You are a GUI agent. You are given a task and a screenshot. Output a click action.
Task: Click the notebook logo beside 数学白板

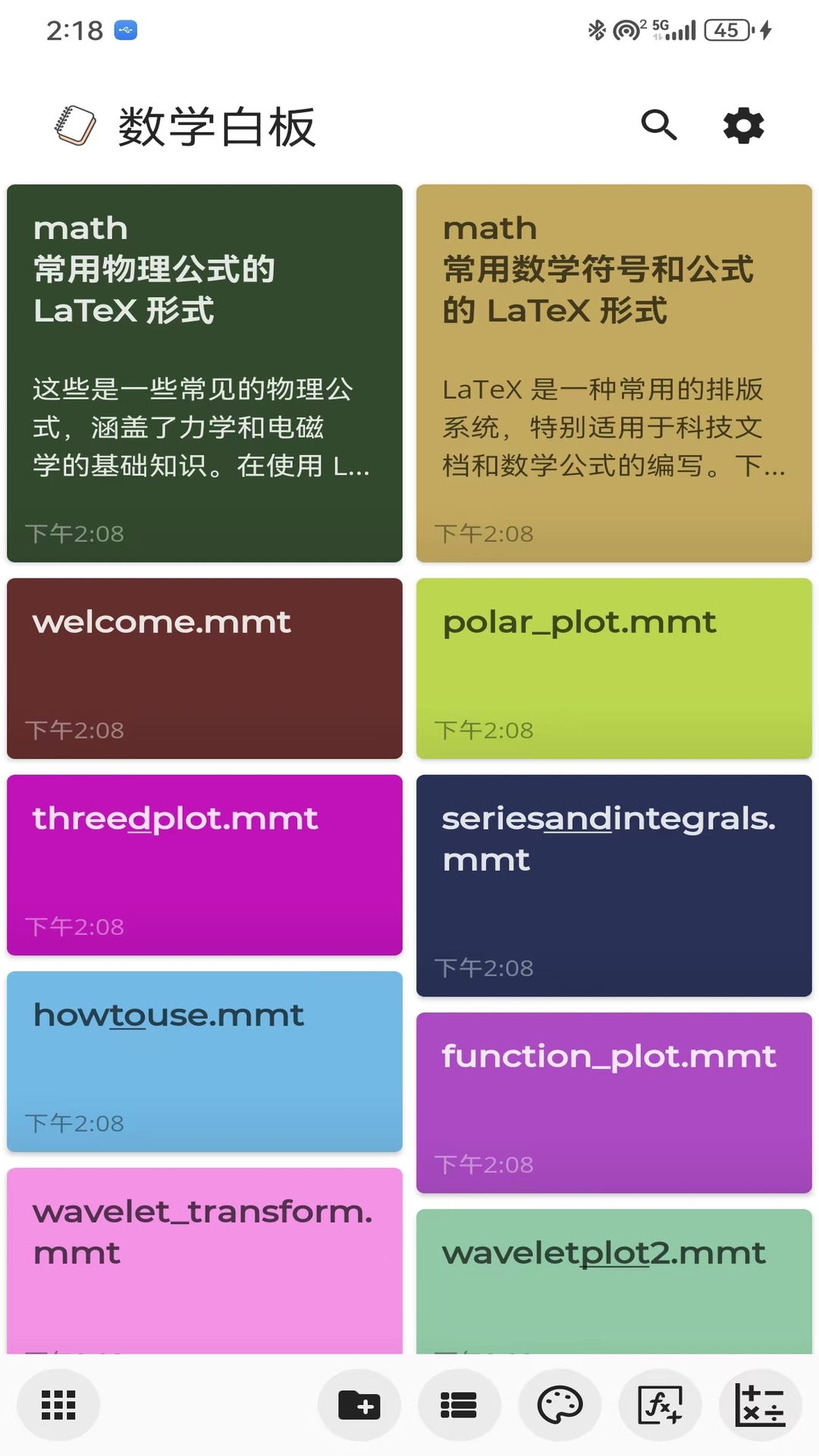74,126
